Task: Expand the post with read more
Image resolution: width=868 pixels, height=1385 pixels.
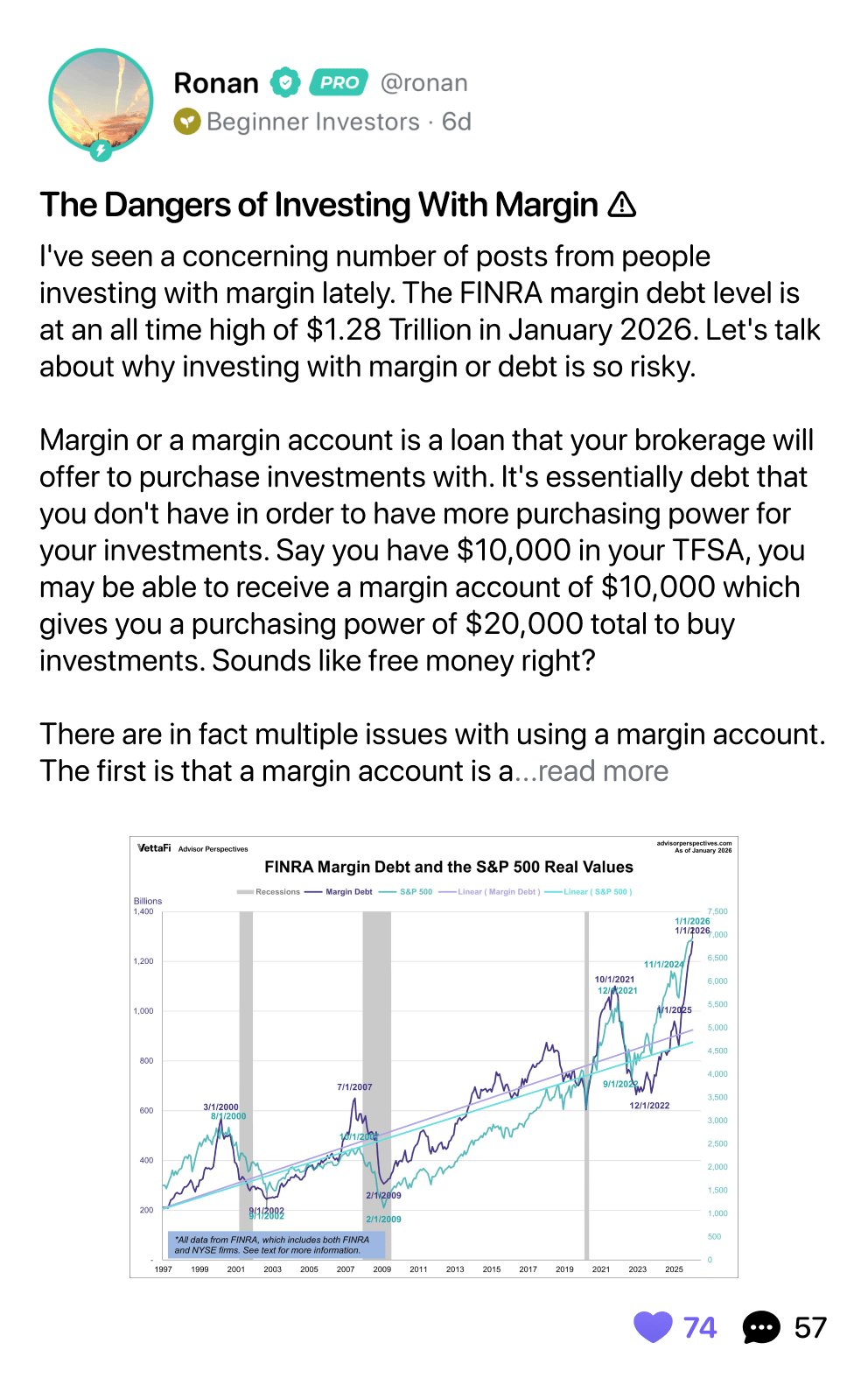Action: [602, 771]
